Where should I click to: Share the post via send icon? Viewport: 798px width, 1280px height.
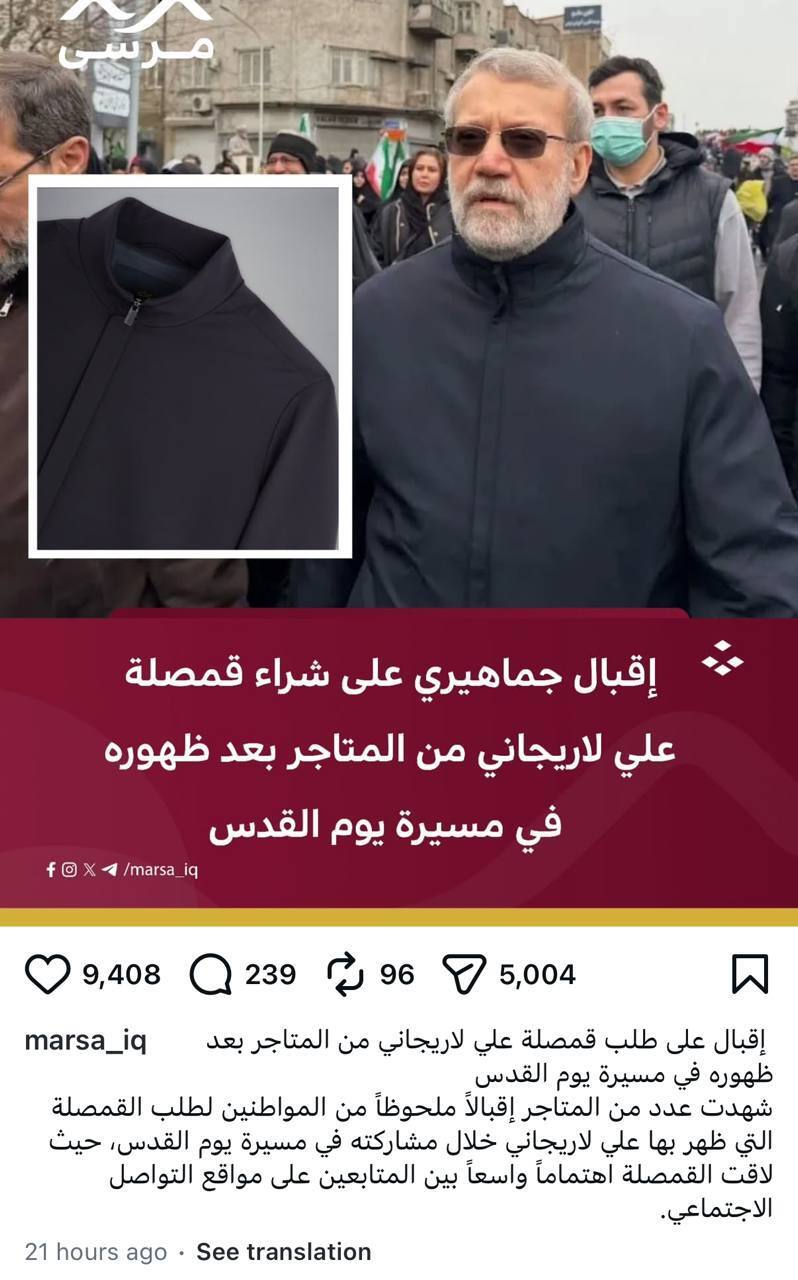click(x=464, y=974)
